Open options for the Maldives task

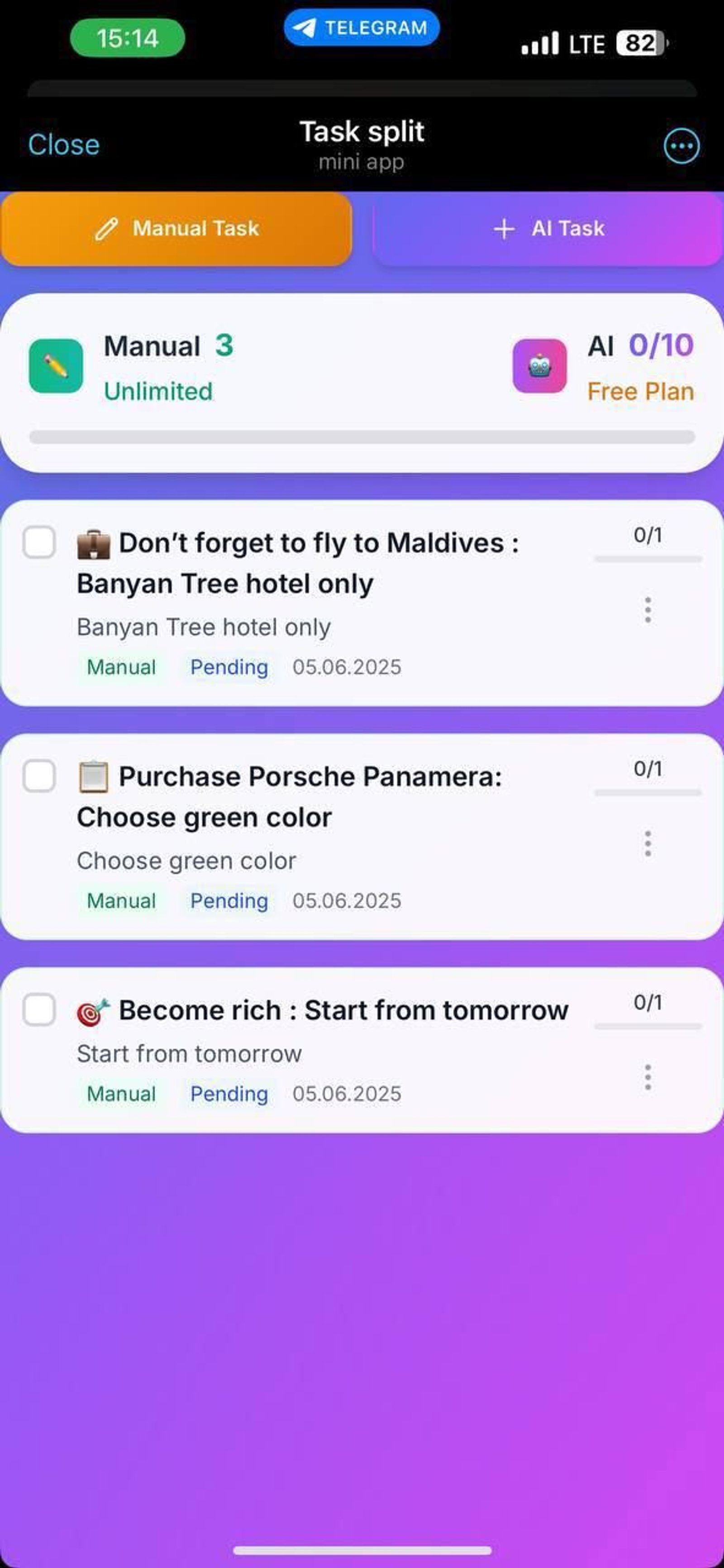(647, 609)
